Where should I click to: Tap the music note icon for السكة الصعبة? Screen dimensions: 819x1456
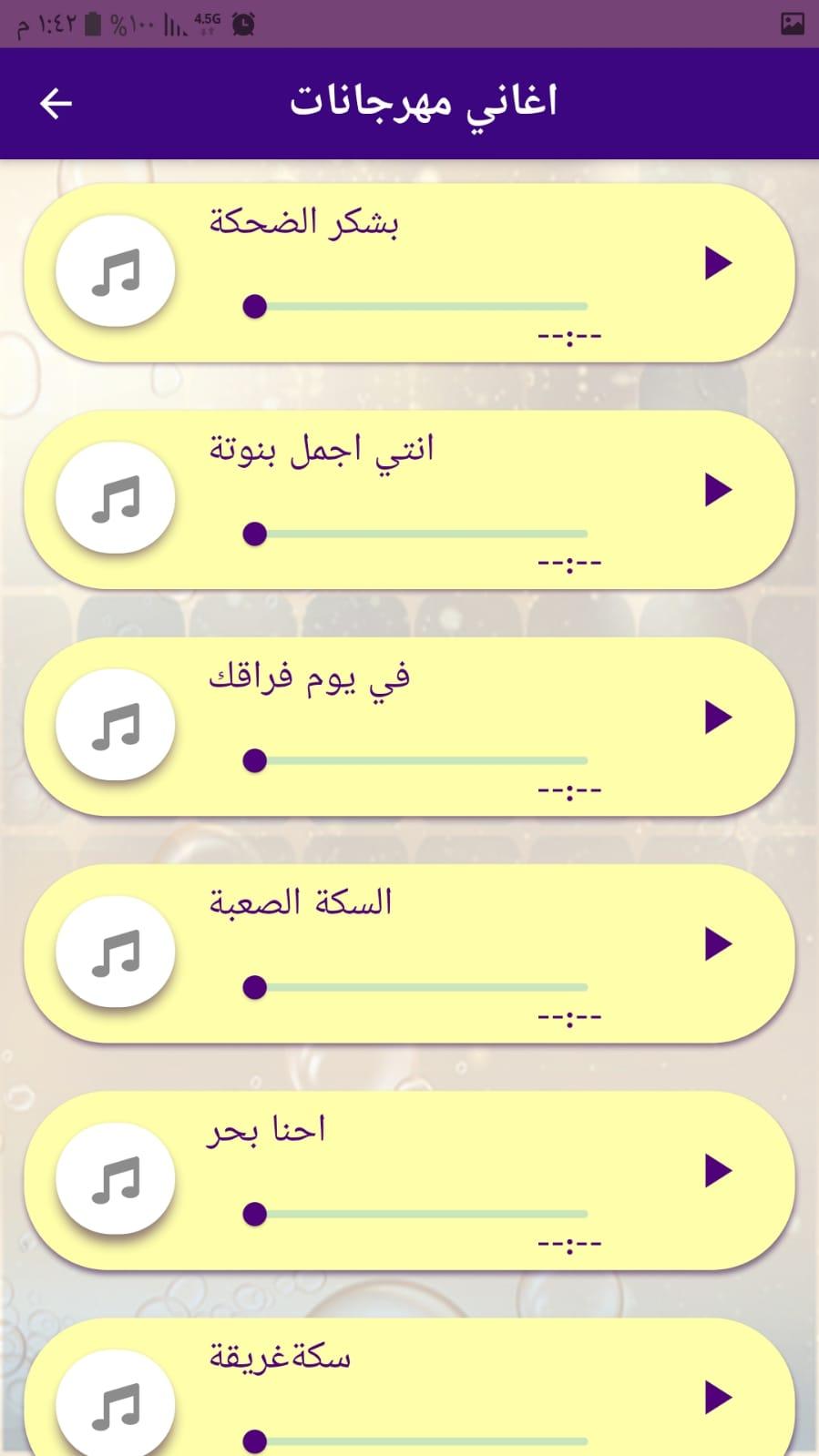(116, 952)
